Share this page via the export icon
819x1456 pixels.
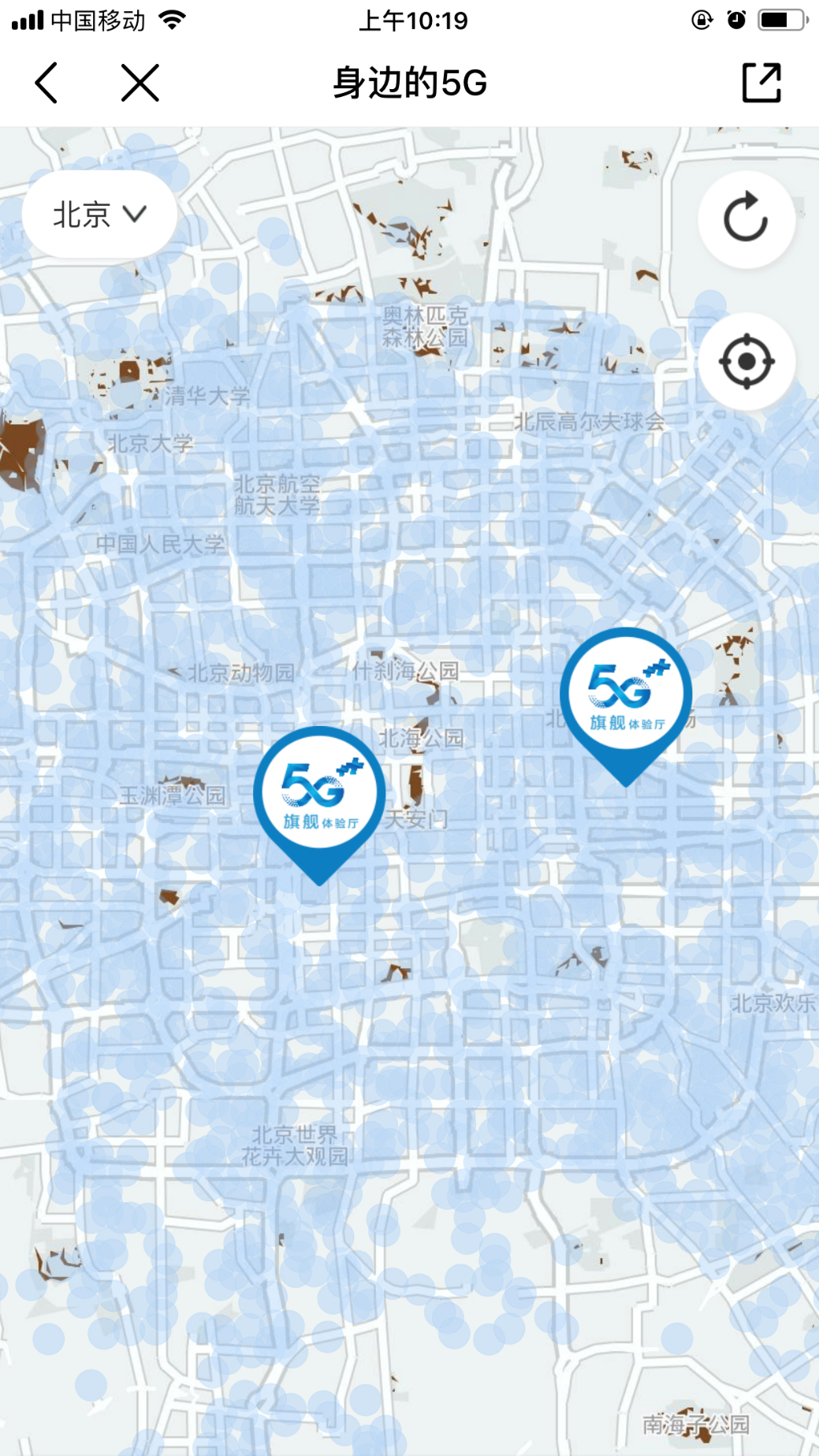pyautogui.click(x=761, y=83)
